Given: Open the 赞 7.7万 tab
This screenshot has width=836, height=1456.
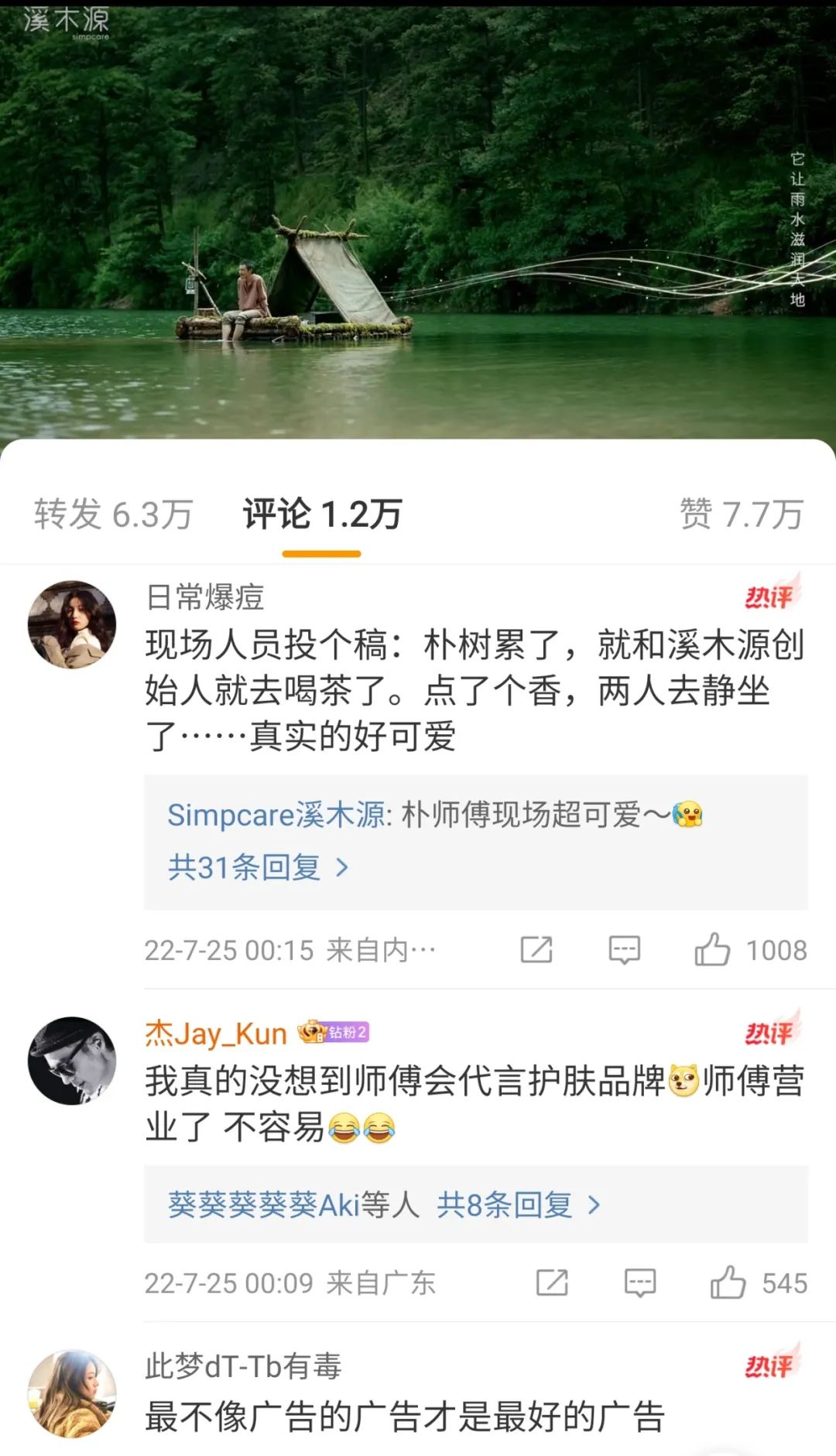Looking at the screenshot, I should 741,514.
